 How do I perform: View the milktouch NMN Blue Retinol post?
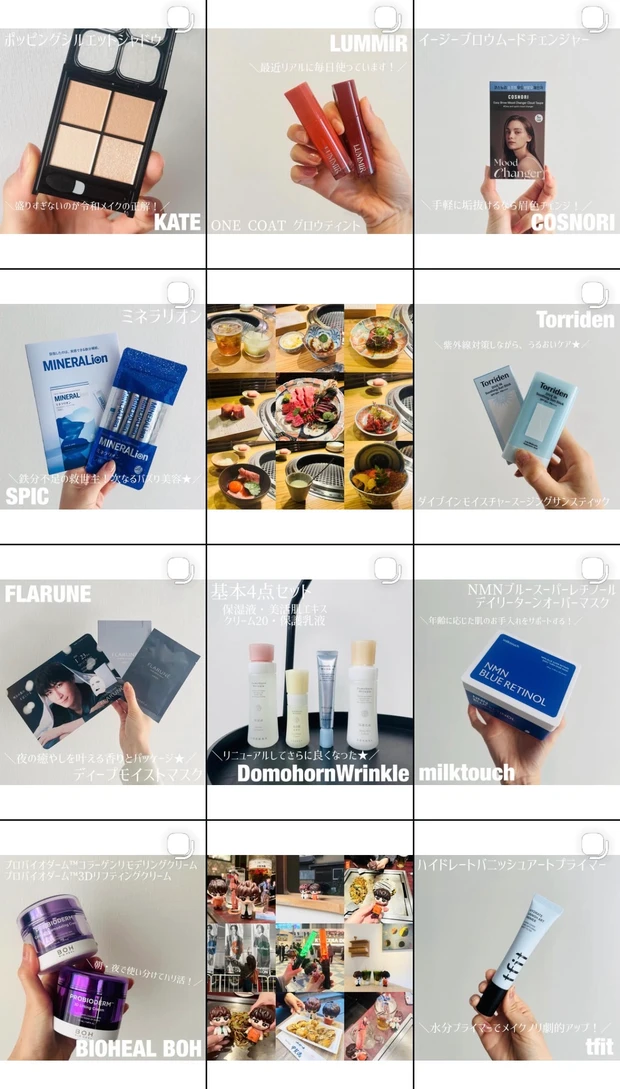tap(517, 680)
